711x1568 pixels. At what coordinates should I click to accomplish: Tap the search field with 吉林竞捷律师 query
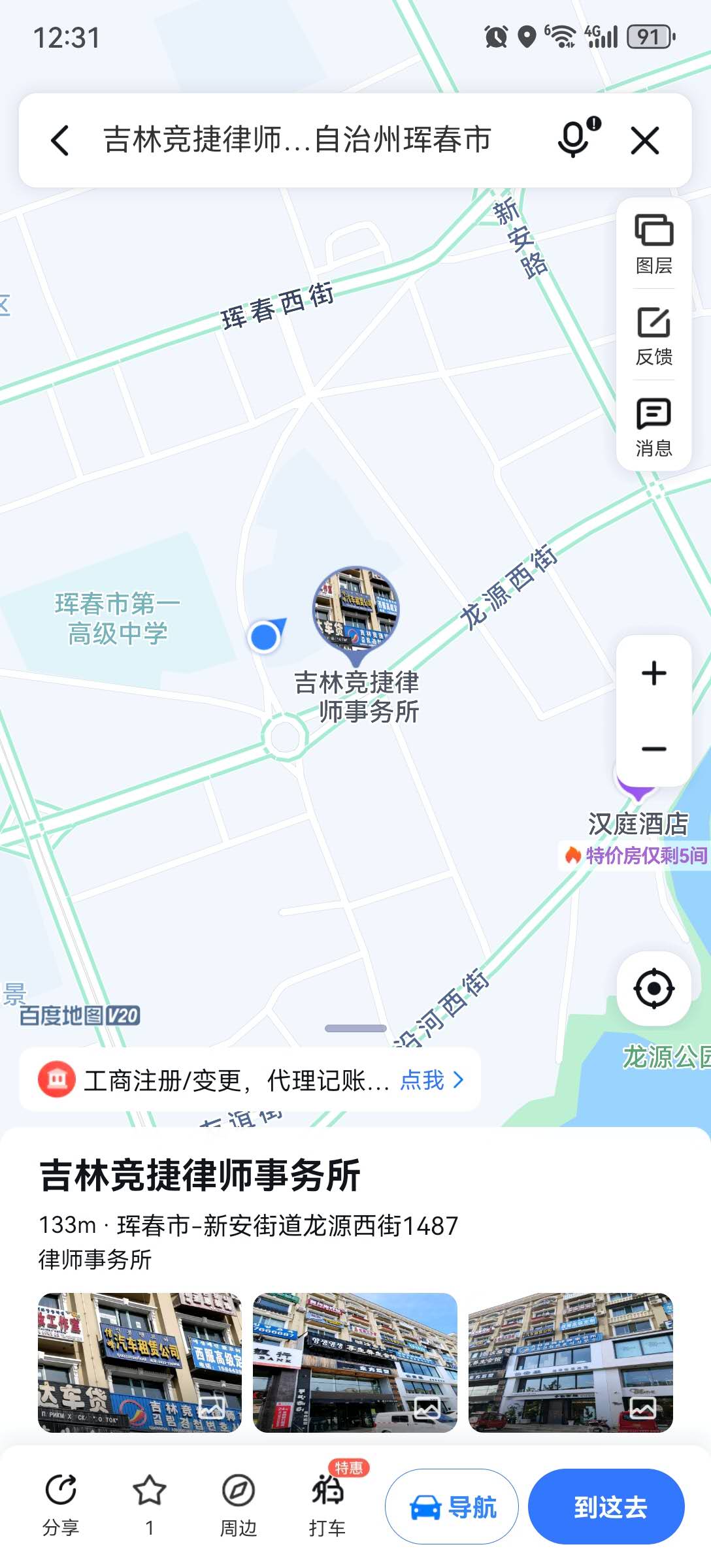297,140
